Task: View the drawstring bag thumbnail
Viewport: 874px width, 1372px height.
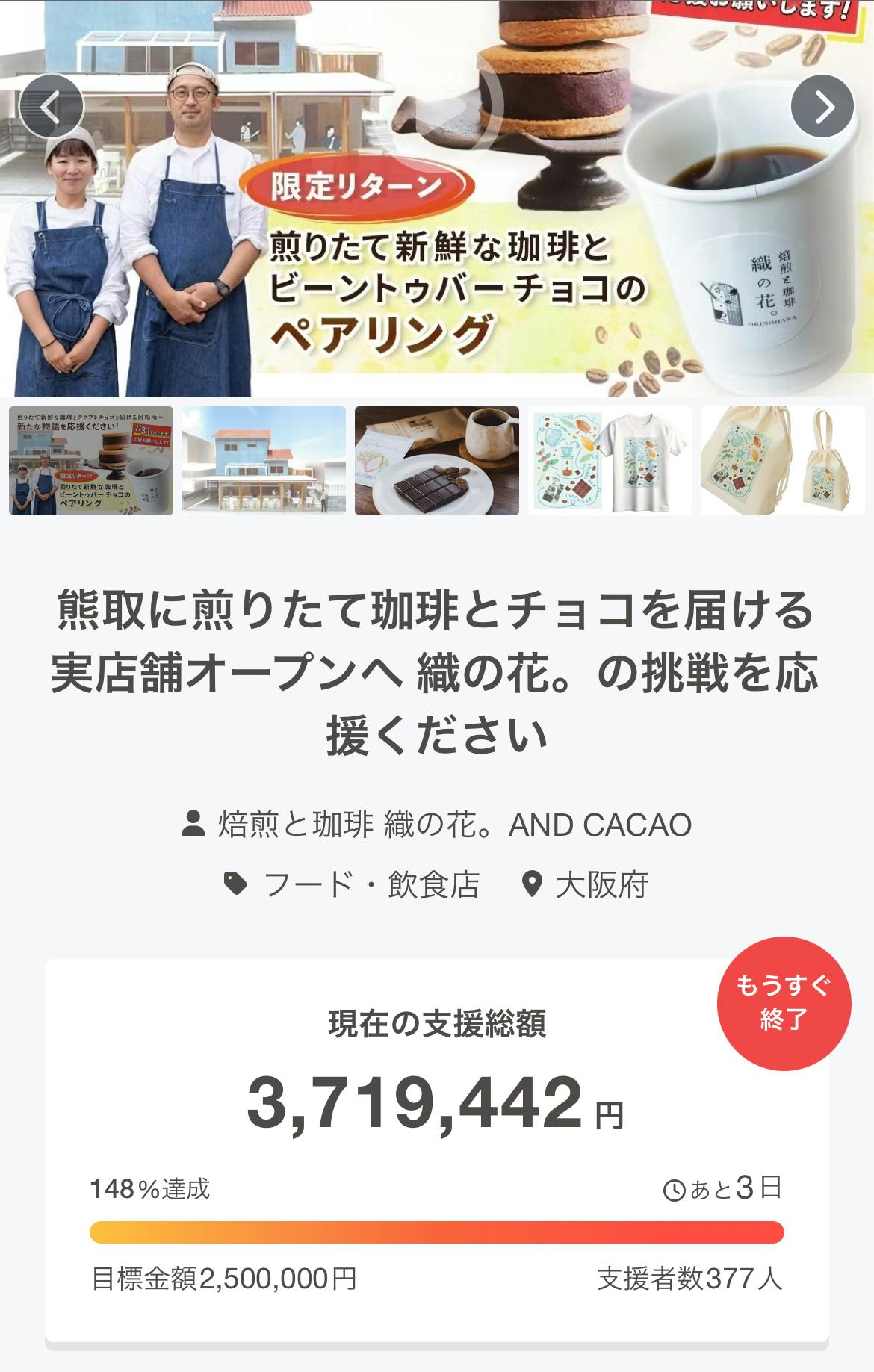Action: point(782,461)
